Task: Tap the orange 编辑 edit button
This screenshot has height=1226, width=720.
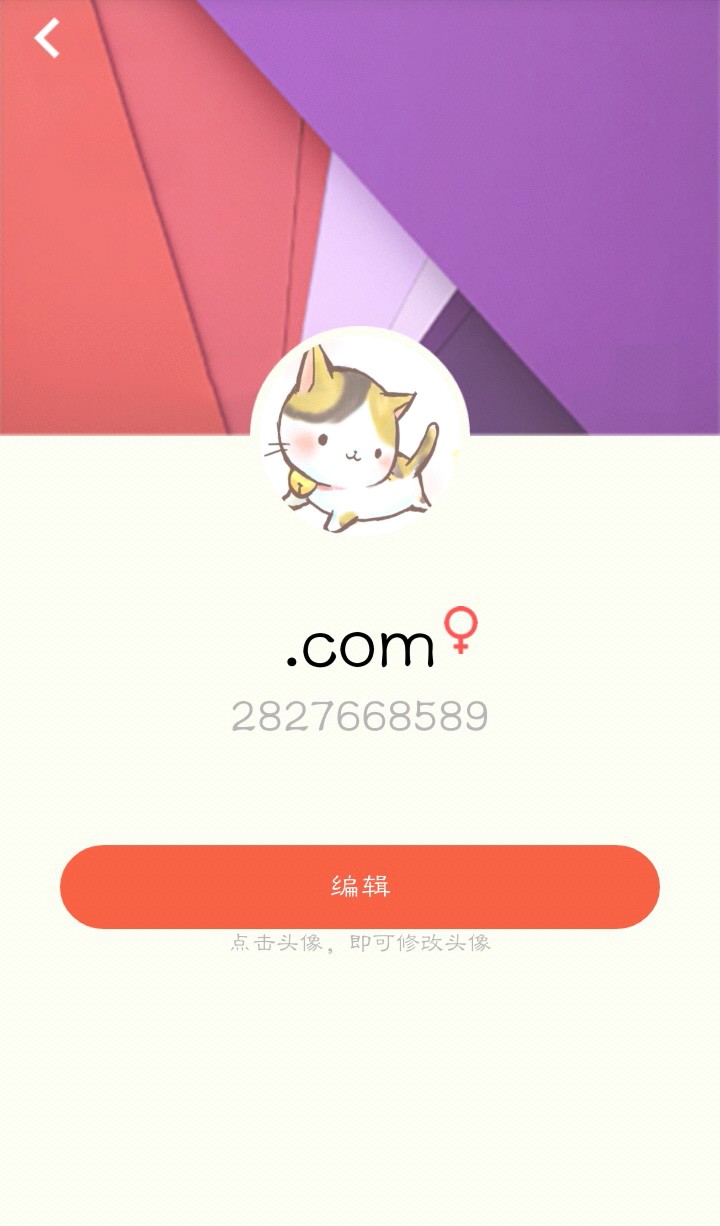Action: pyautogui.click(x=360, y=886)
